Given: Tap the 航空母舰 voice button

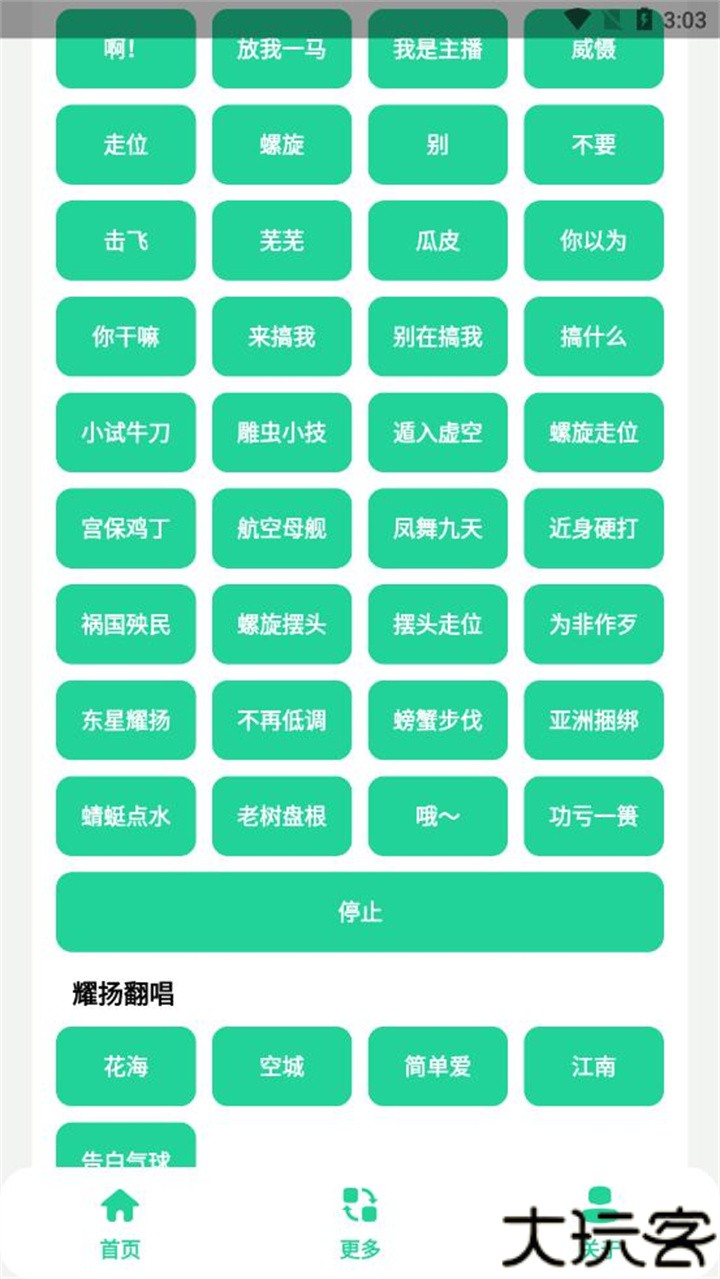Looking at the screenshot, I should tap(281, 529).
